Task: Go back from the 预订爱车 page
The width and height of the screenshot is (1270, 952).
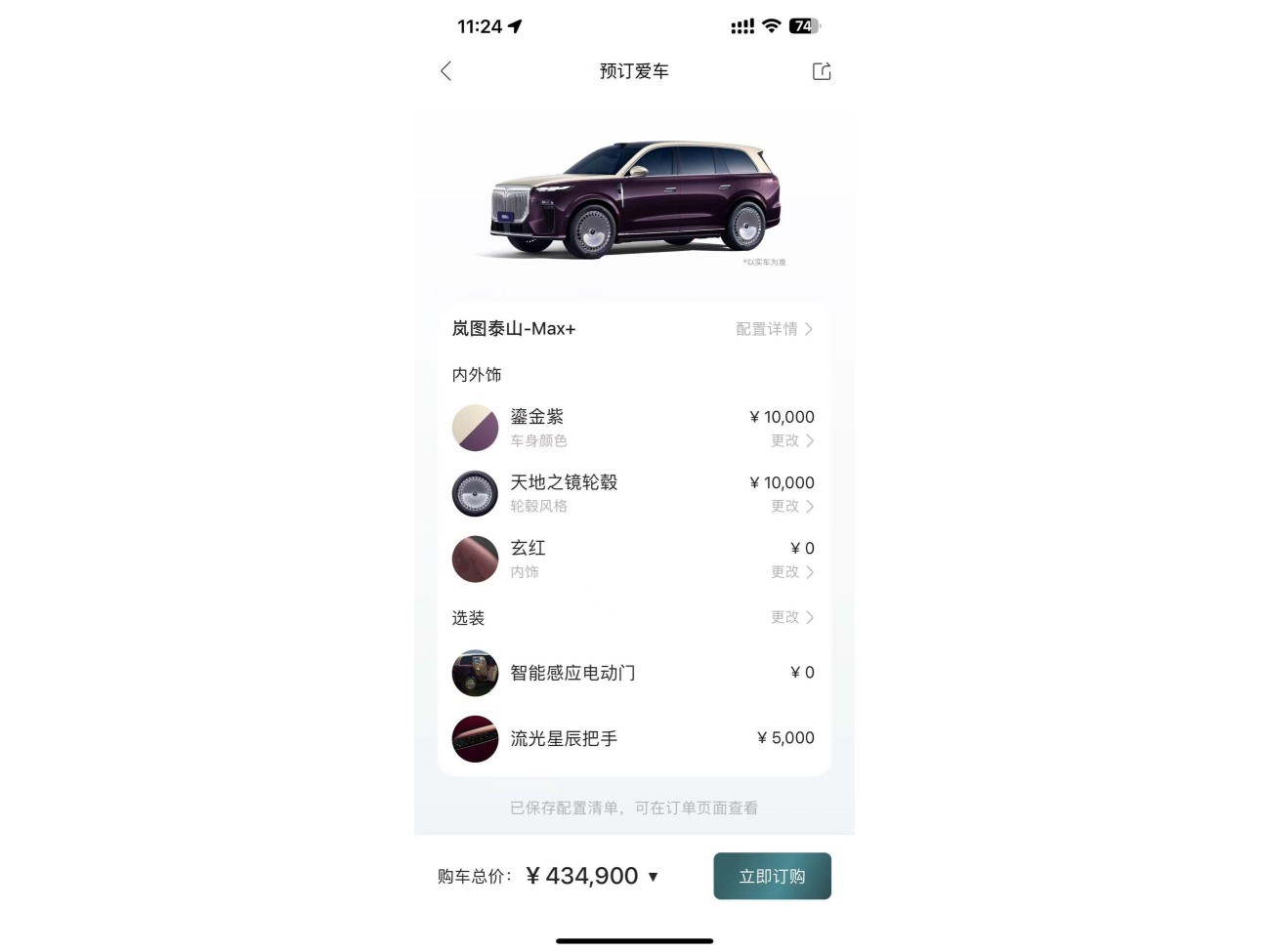Action: (446, 71)
